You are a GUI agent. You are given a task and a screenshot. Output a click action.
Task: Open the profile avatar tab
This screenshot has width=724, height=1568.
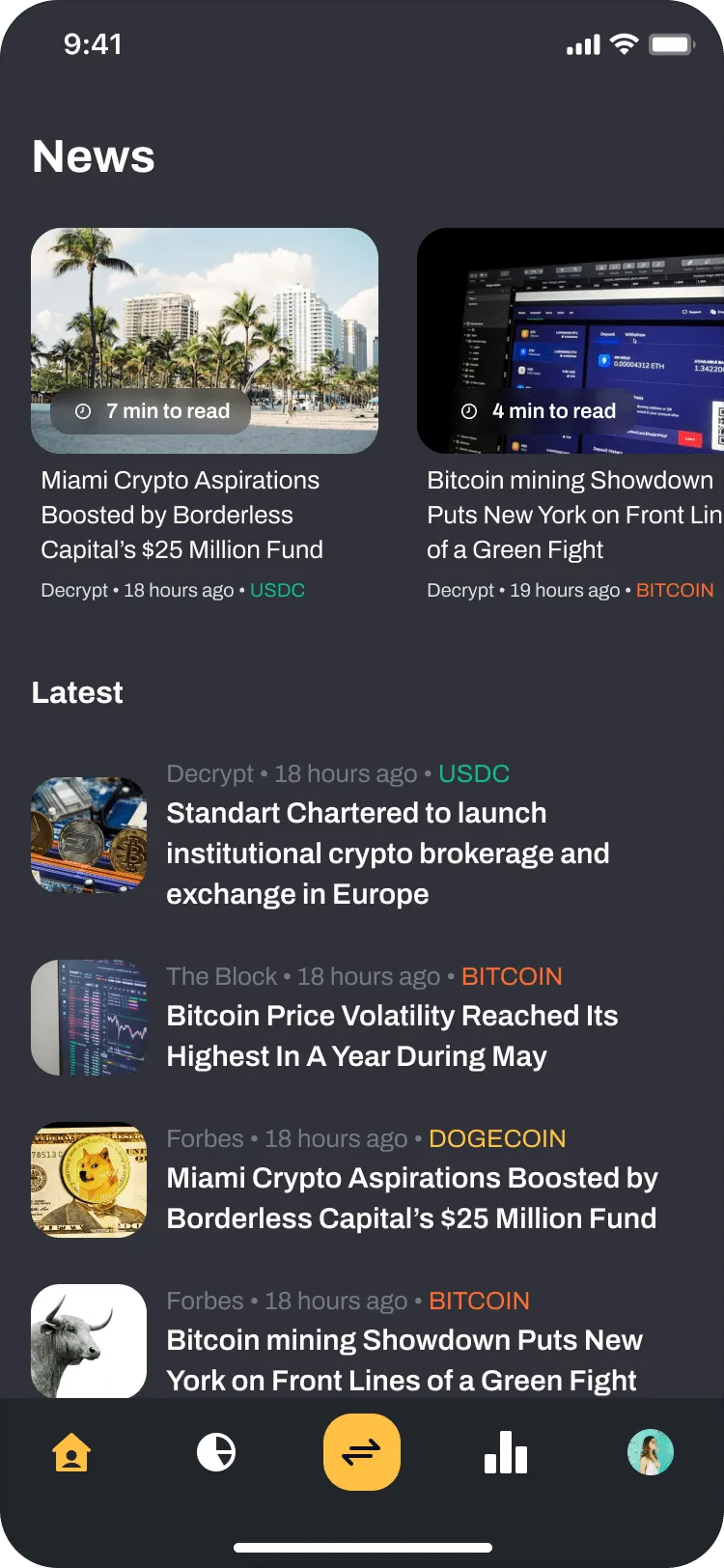point(651,1452)
